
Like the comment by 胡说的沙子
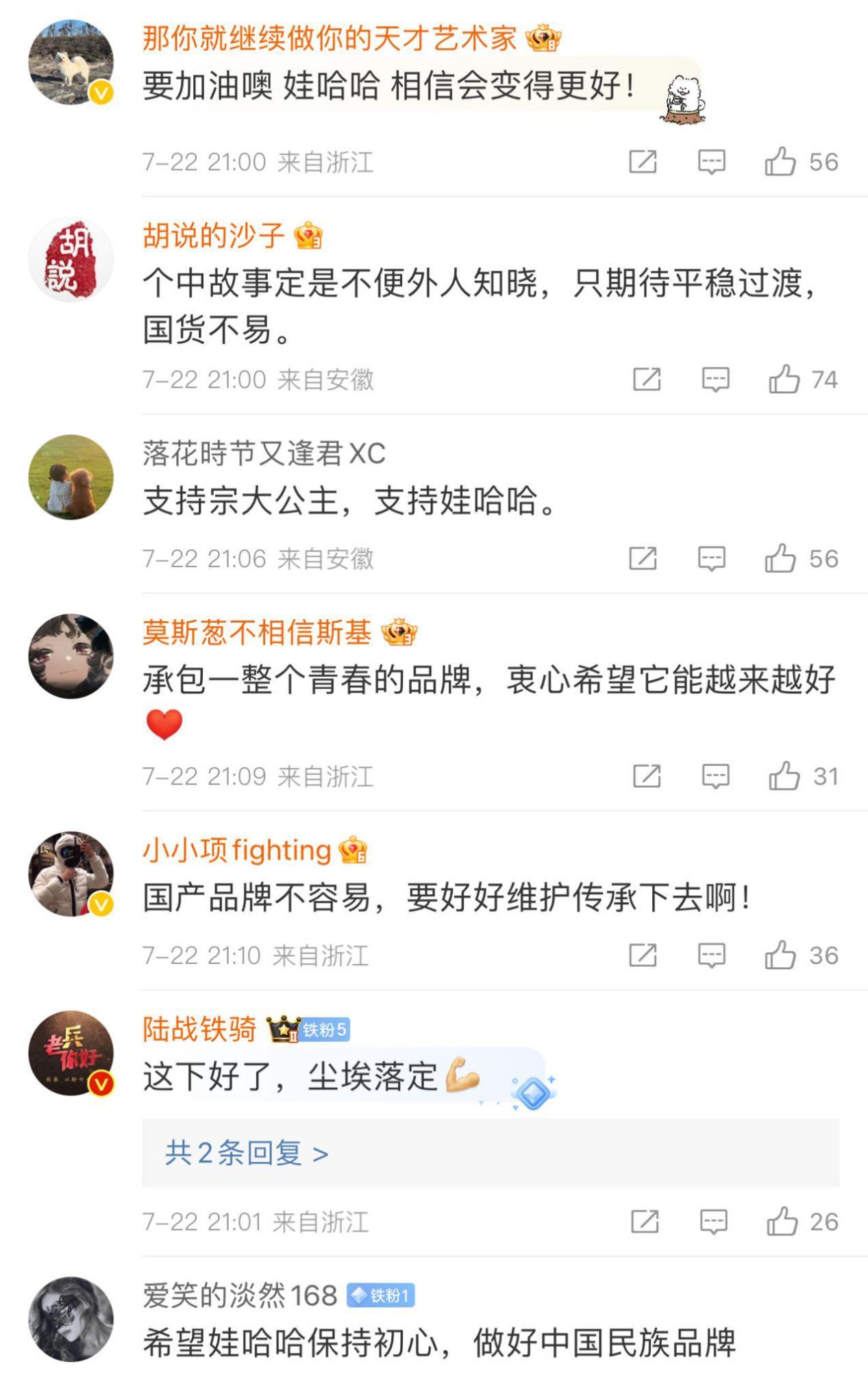click(x=784, y=379)
